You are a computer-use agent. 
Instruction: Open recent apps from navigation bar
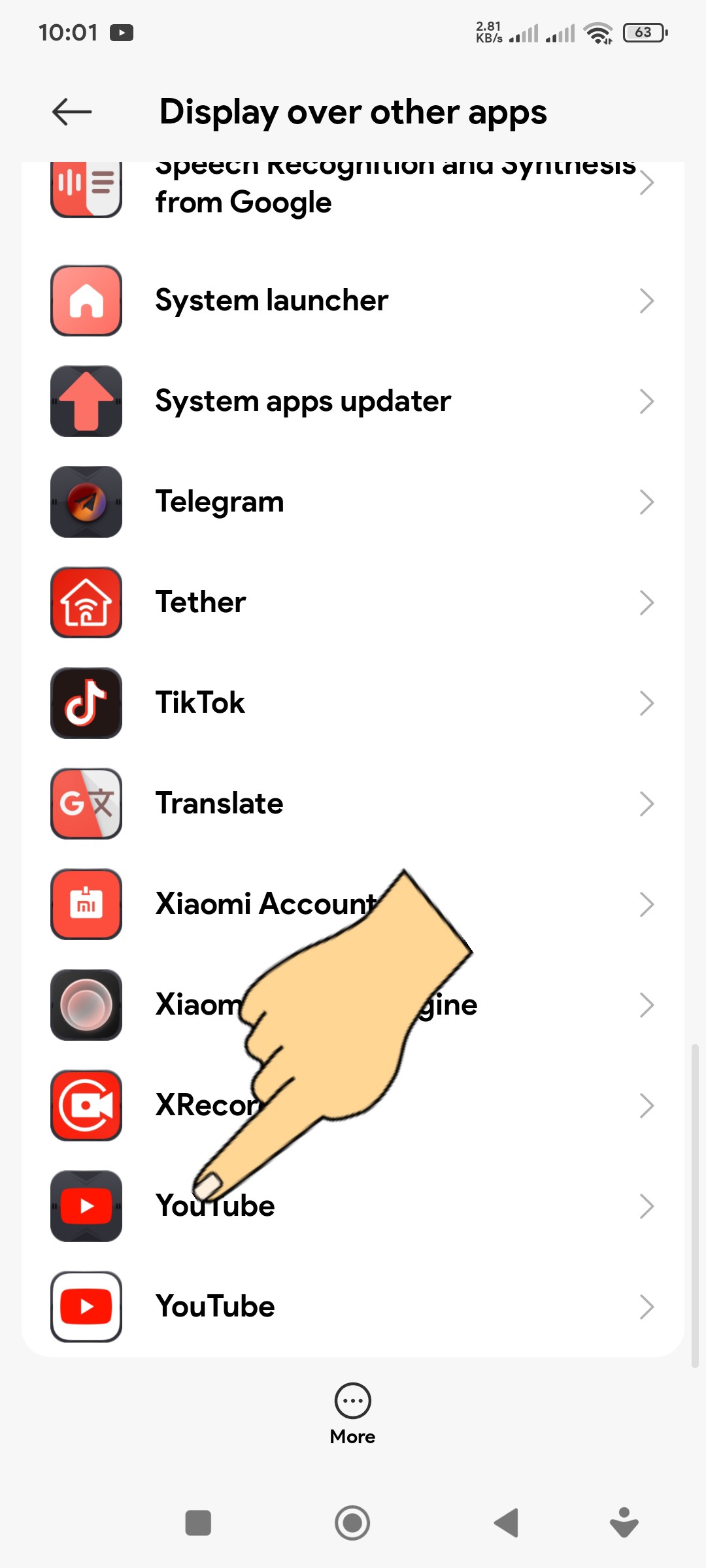click(x=198, y=1523)
